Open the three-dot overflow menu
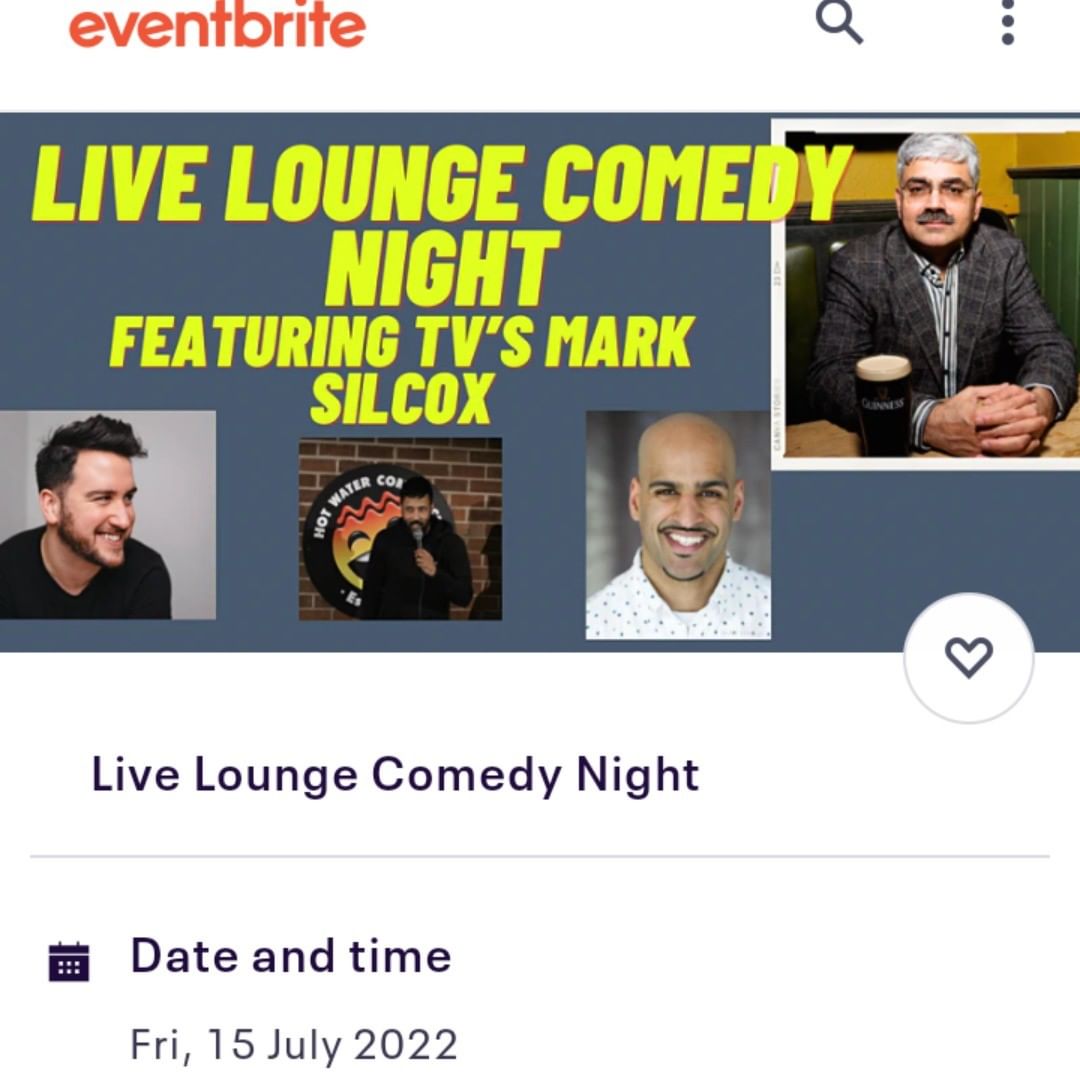 pos(1007,22)
